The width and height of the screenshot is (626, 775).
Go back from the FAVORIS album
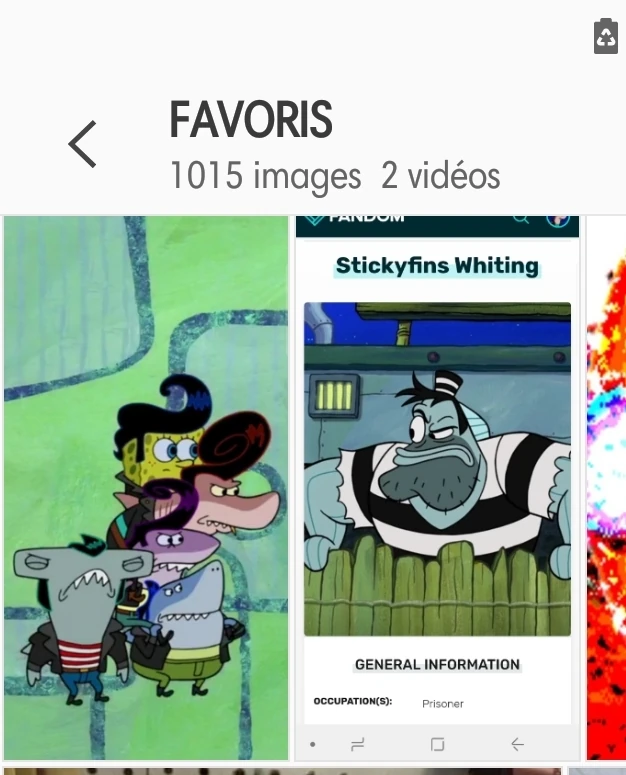pyautogui.click(x=82, y=144)
